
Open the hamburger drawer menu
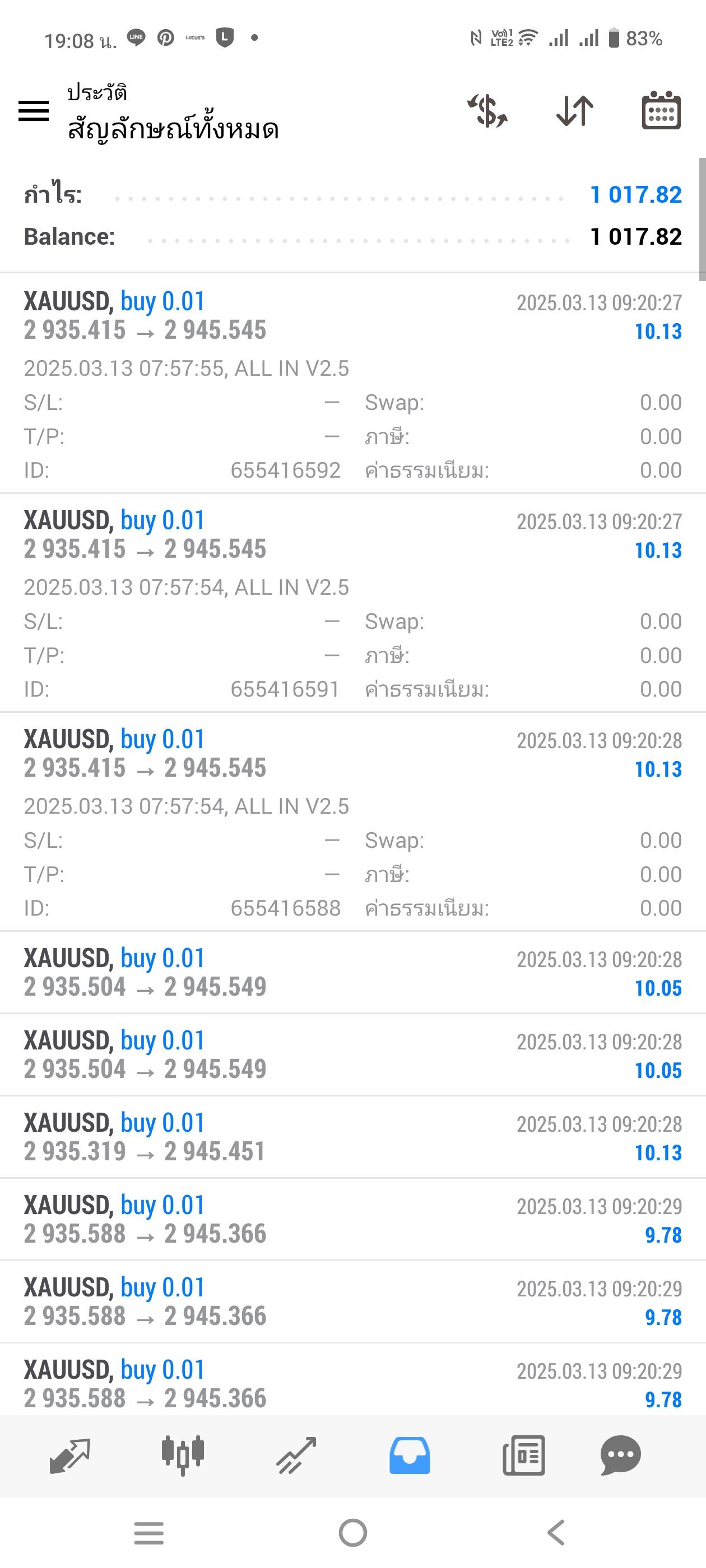(x=34, y=111)
